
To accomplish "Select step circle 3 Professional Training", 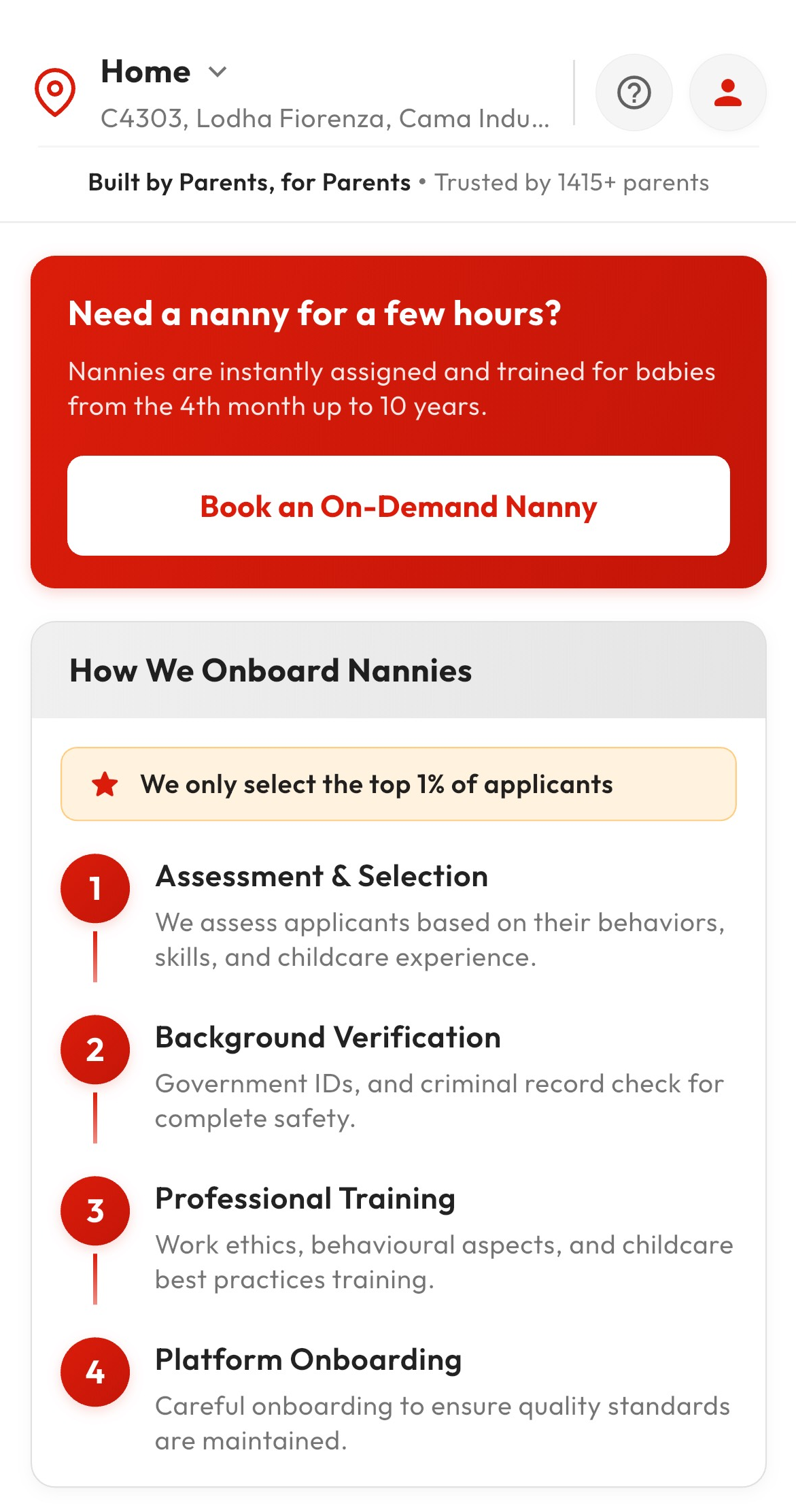I will pyautogui.click(x=95, y=1211).
